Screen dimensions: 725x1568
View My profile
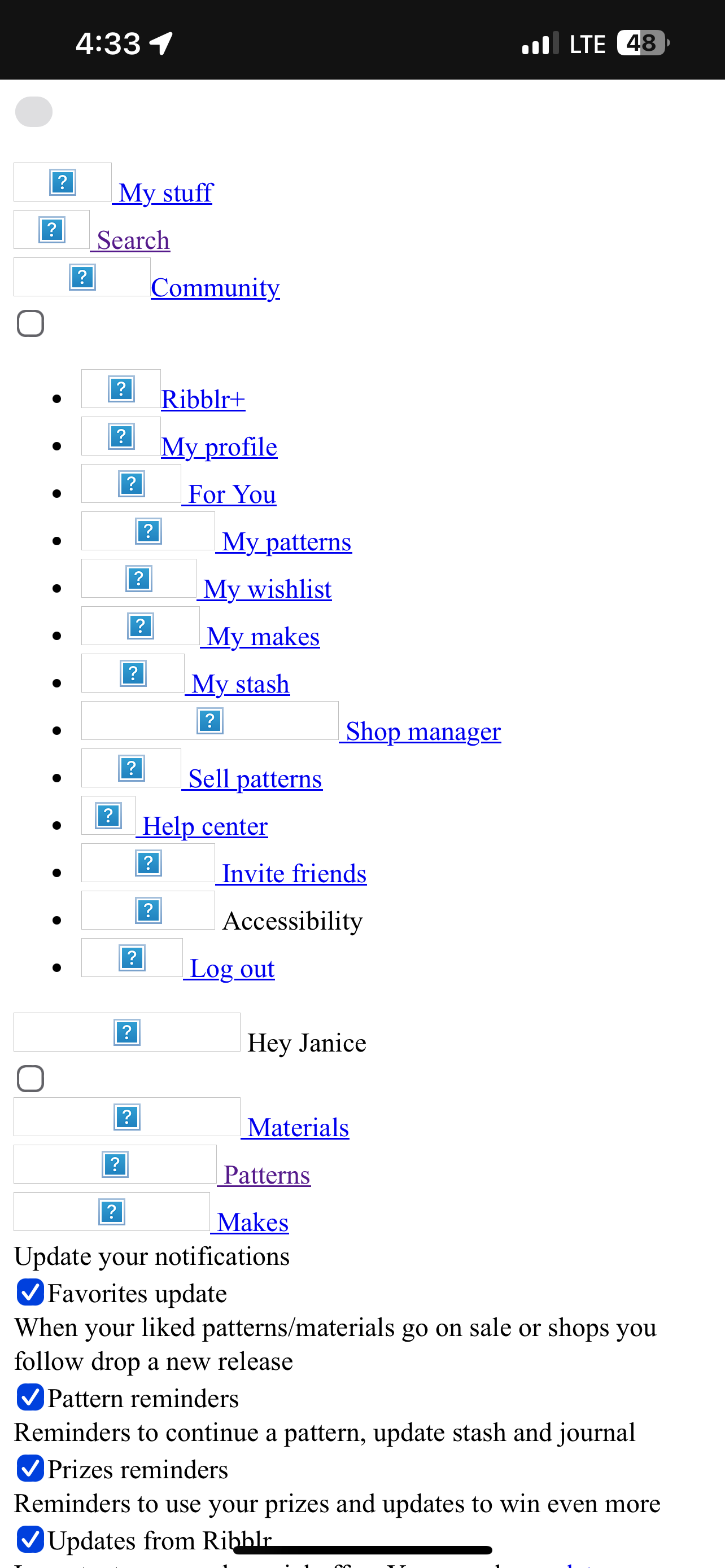[219, 448]
